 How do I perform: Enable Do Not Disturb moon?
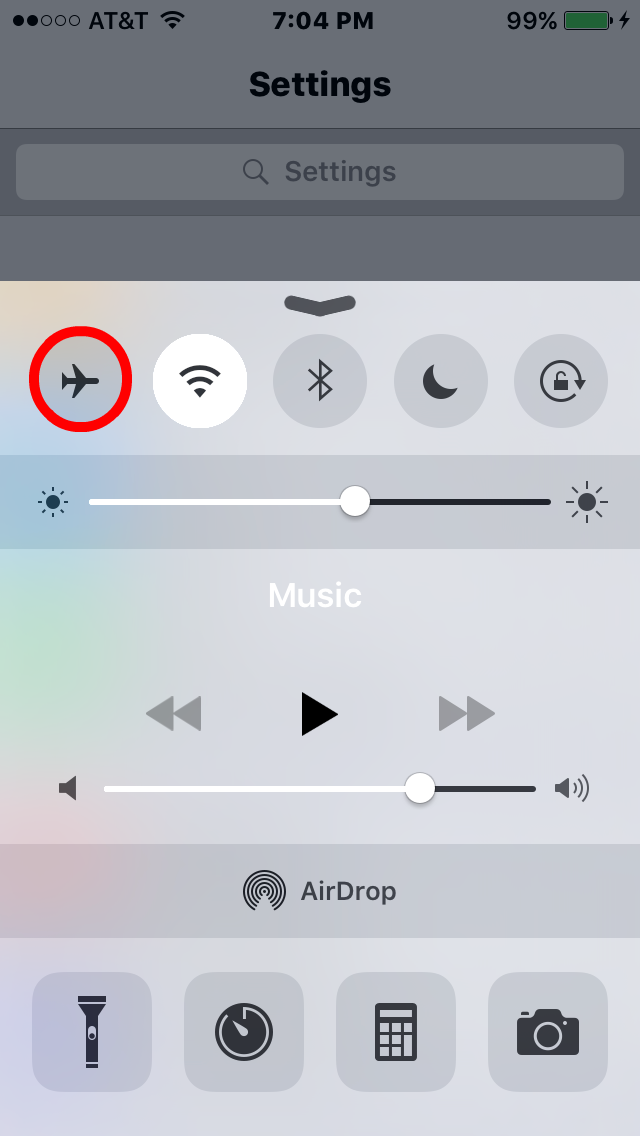click(x=441, y=380)
